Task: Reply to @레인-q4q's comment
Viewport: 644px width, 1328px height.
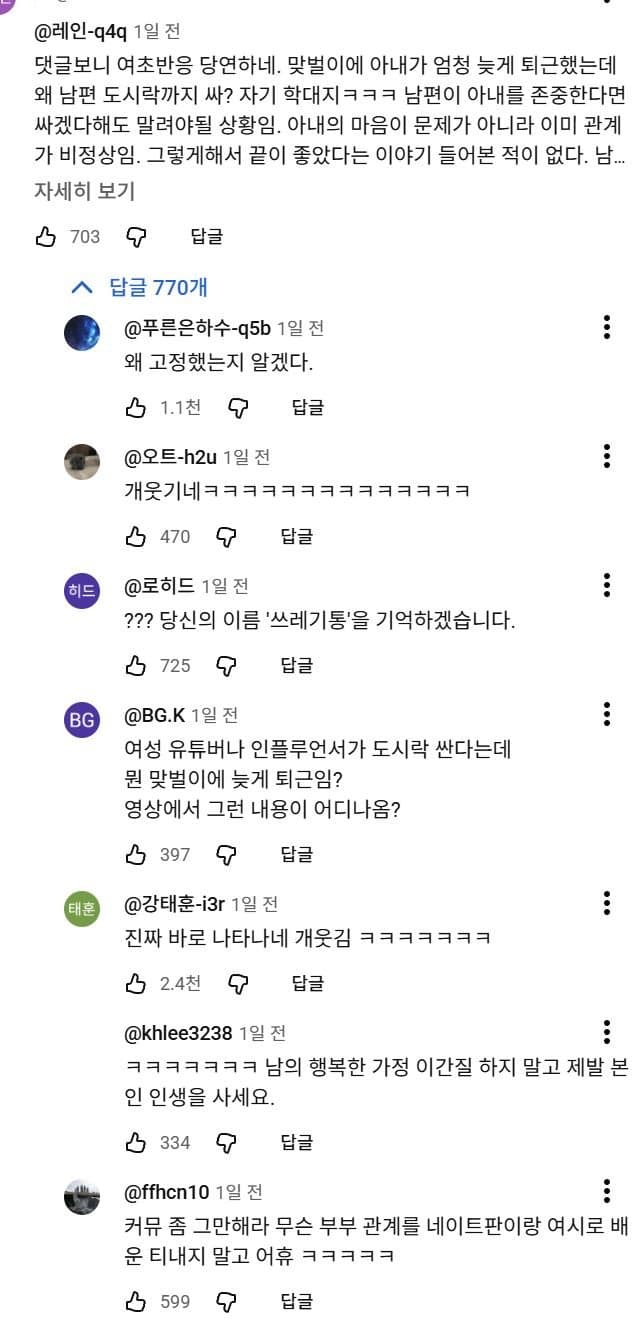Action: click(206, 237)
